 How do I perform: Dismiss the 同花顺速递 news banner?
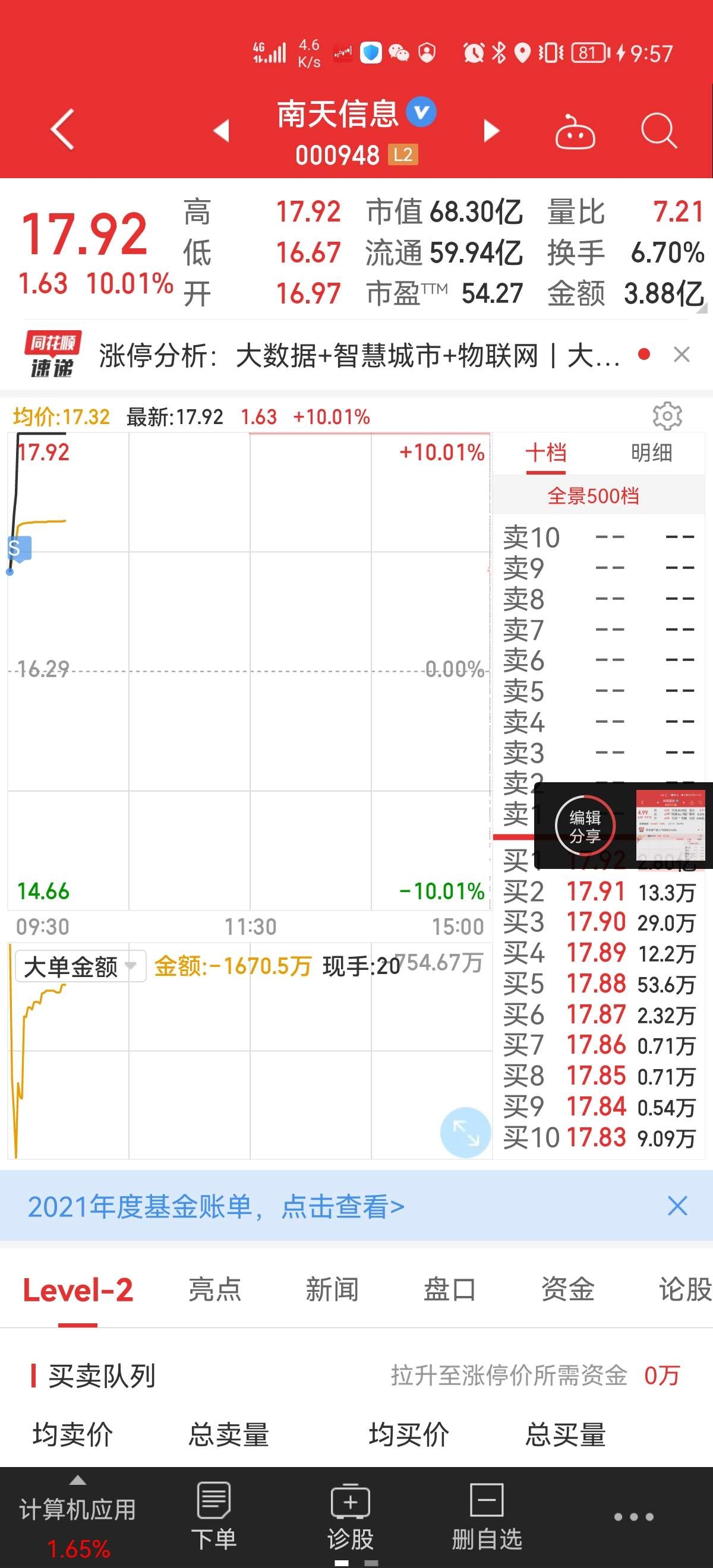tap(682, 354)
